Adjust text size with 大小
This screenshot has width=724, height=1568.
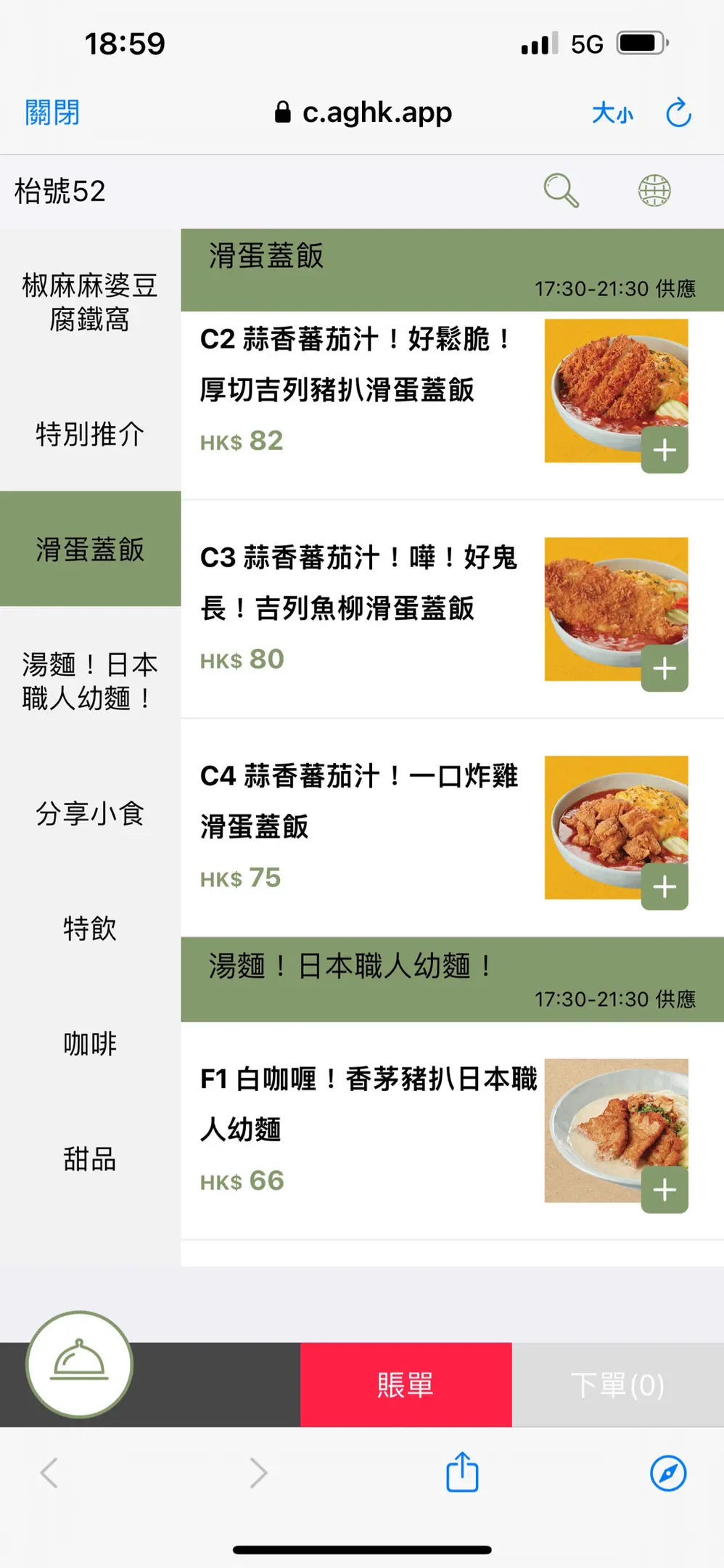(612, 113)
